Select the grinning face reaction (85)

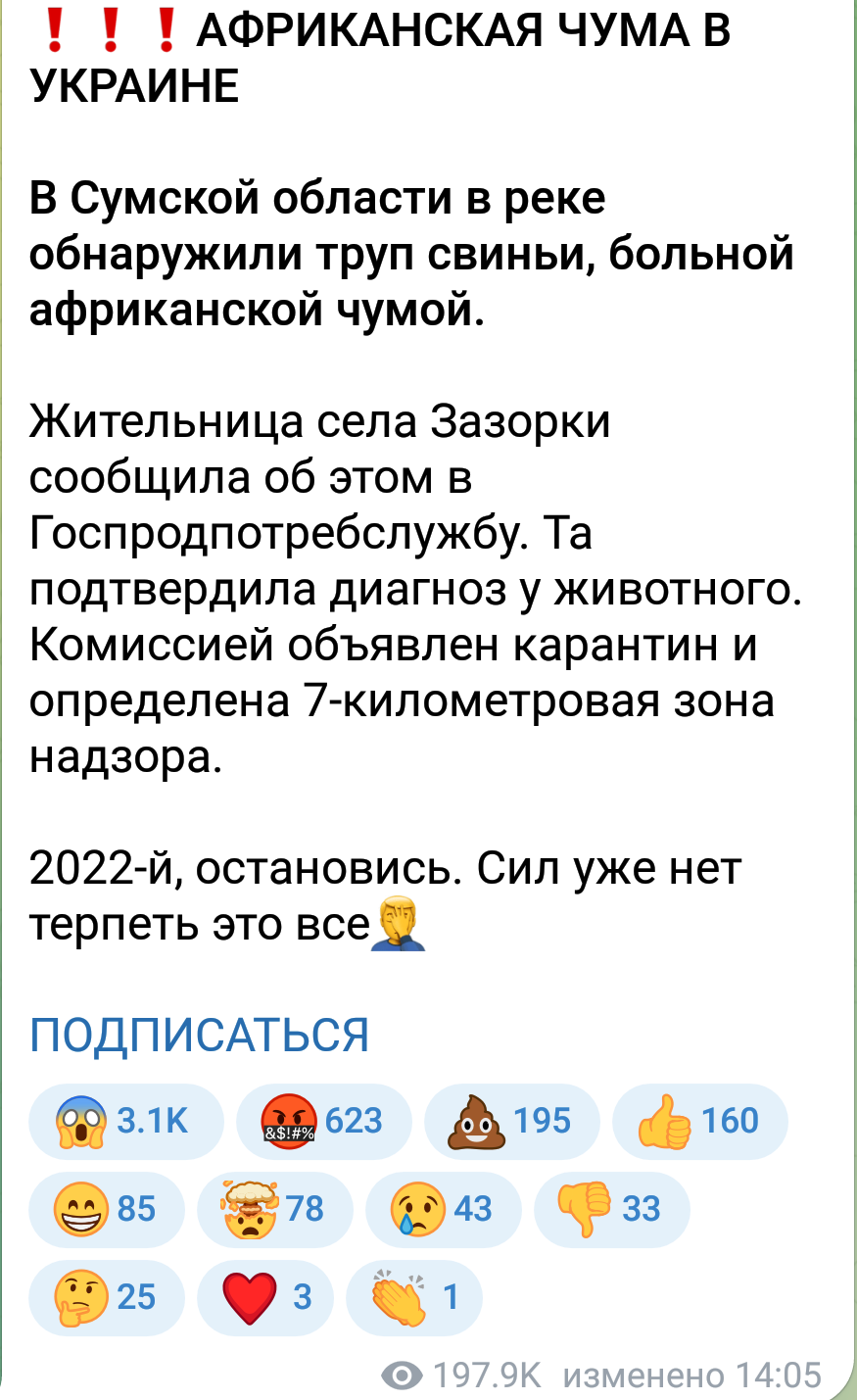click(x=106, y=1208)
